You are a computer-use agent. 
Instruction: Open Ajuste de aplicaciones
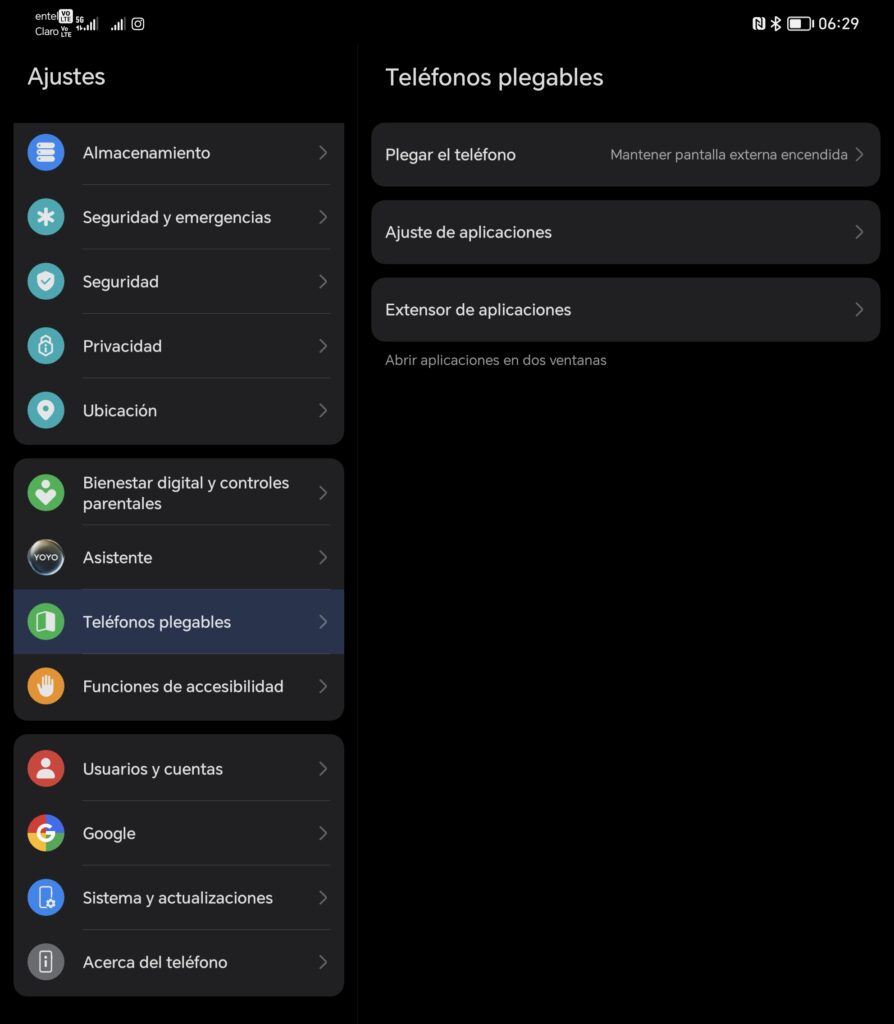click(625, 232)
